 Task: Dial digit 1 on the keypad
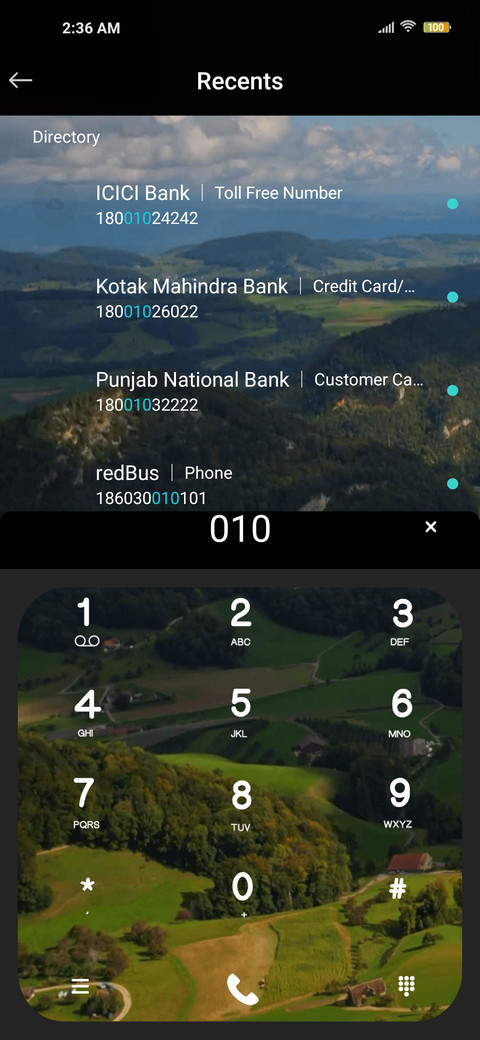tap(86, 621)
